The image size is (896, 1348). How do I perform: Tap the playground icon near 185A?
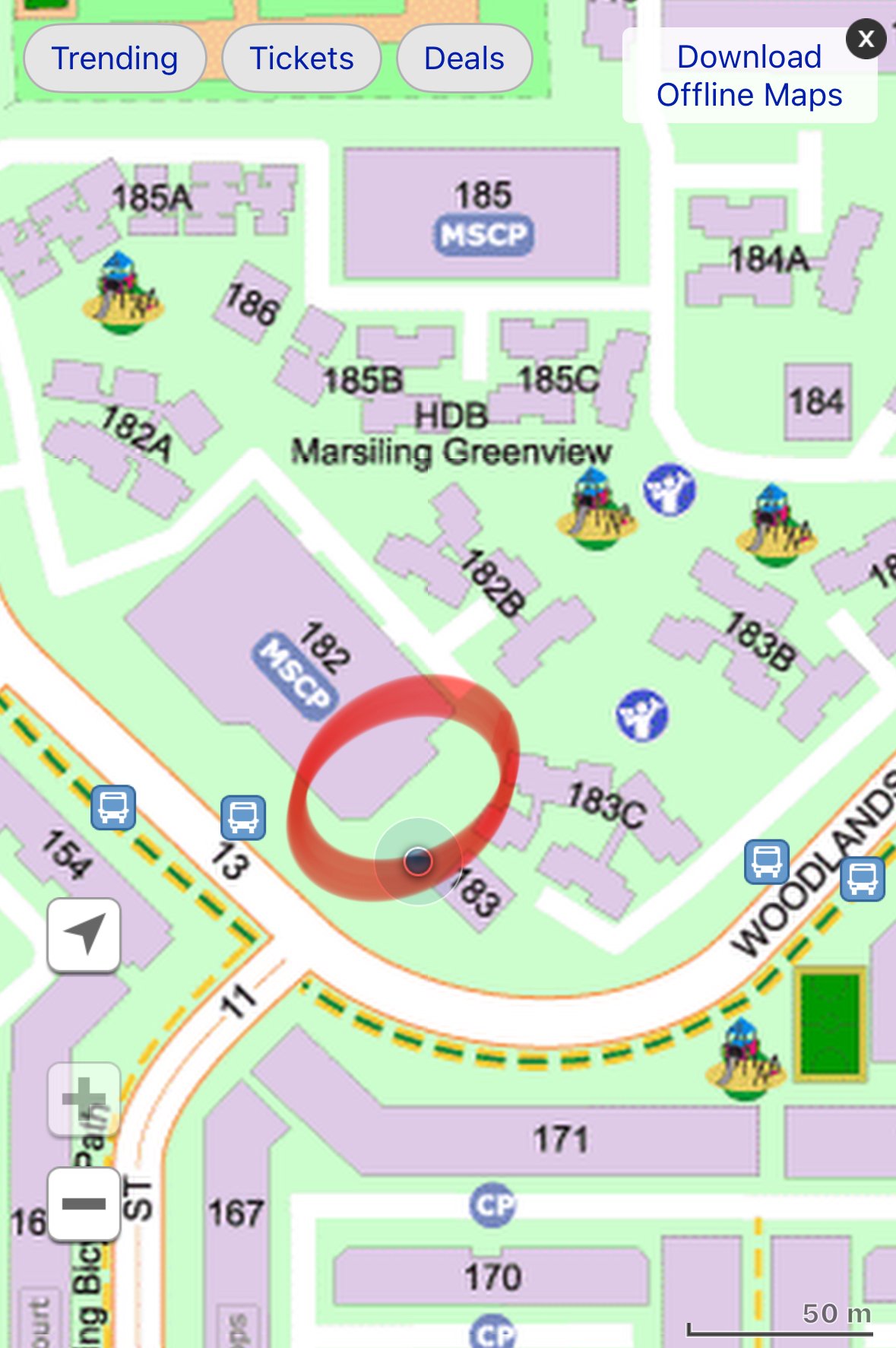(122, 294)
